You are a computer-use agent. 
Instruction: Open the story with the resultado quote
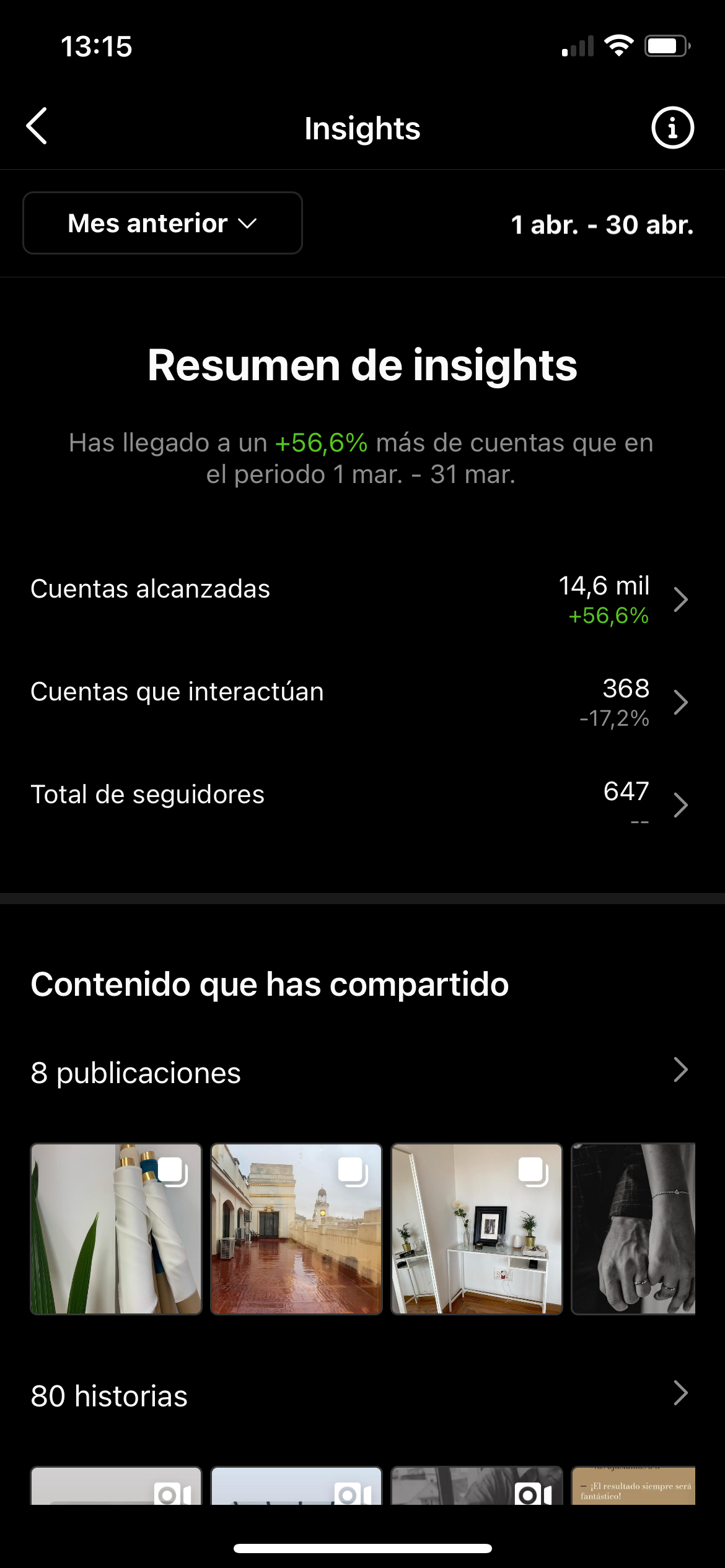[x=633, y=1486]
